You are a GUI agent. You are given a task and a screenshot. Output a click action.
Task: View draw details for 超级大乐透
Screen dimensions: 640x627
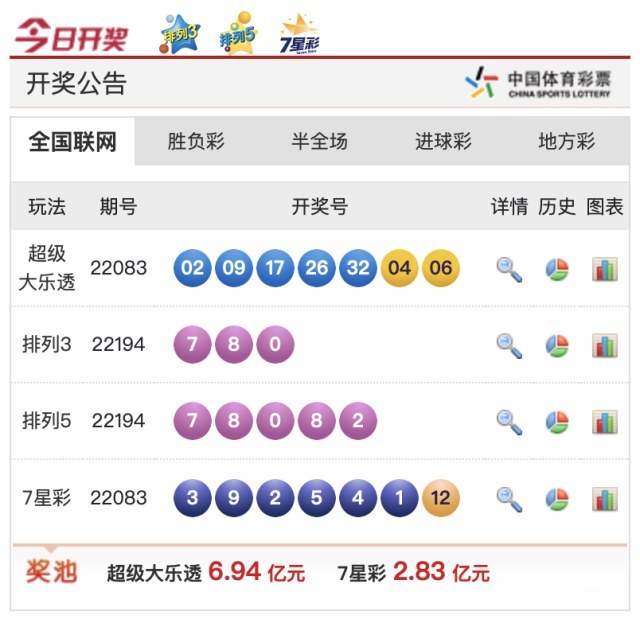tap(509, 268)
